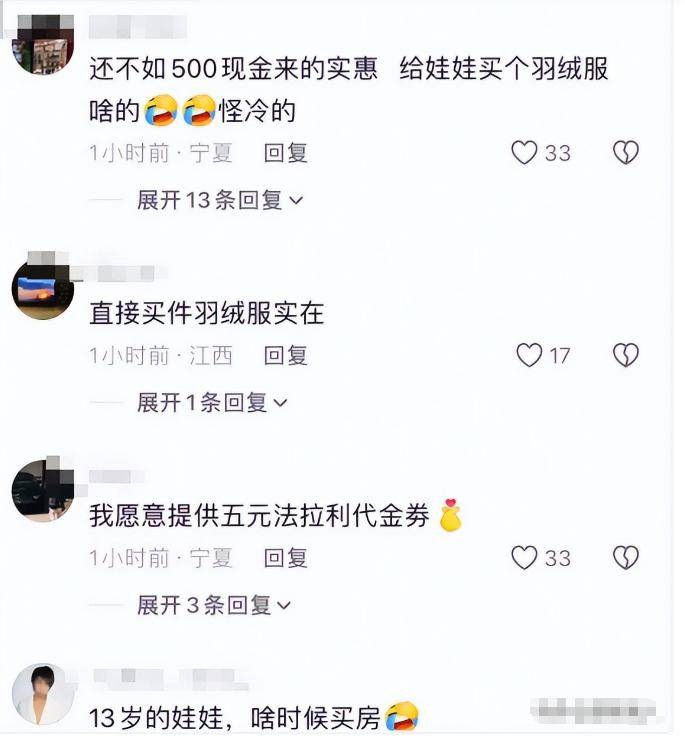Like the comment about 500现金来的实惠

coord(525,153)
